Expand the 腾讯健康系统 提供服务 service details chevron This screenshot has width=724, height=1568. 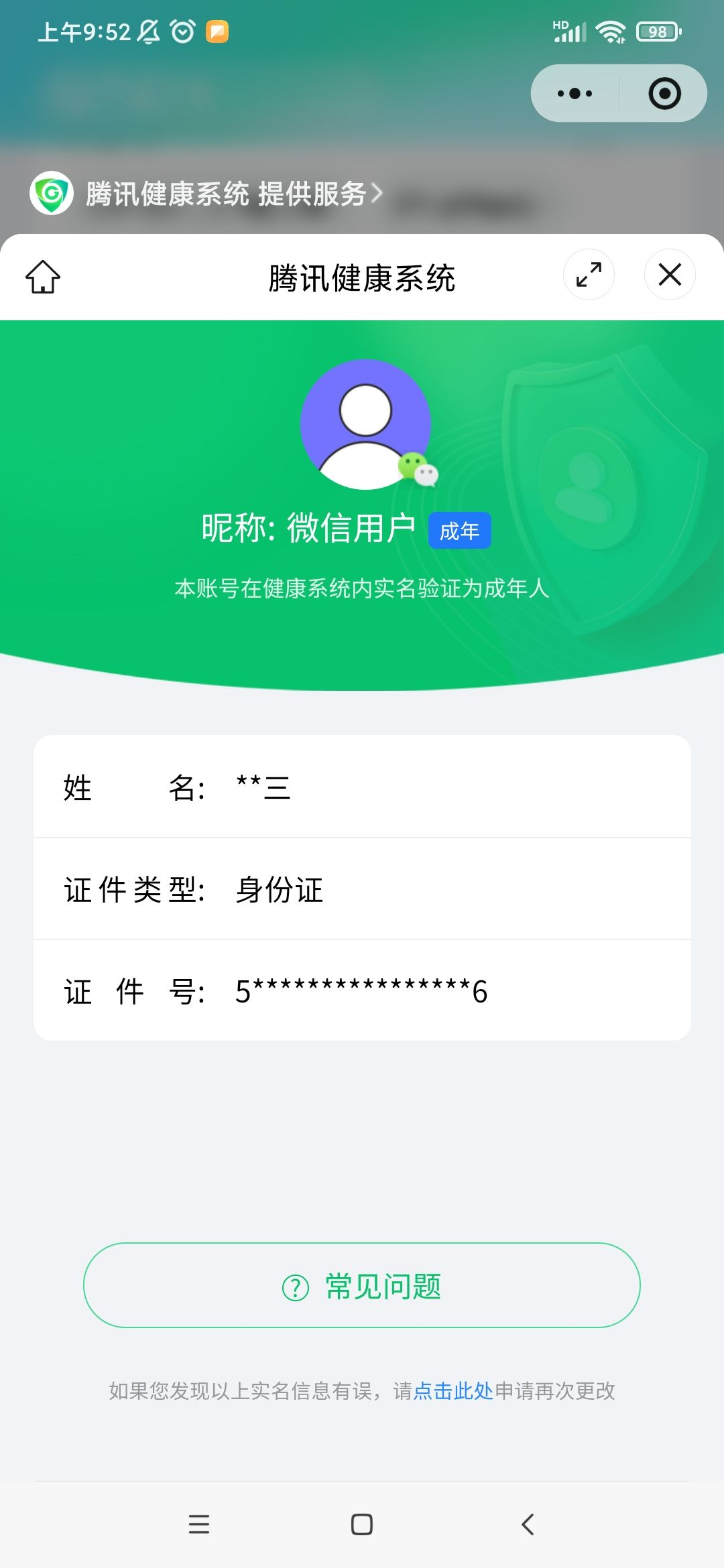coord(377,194)
